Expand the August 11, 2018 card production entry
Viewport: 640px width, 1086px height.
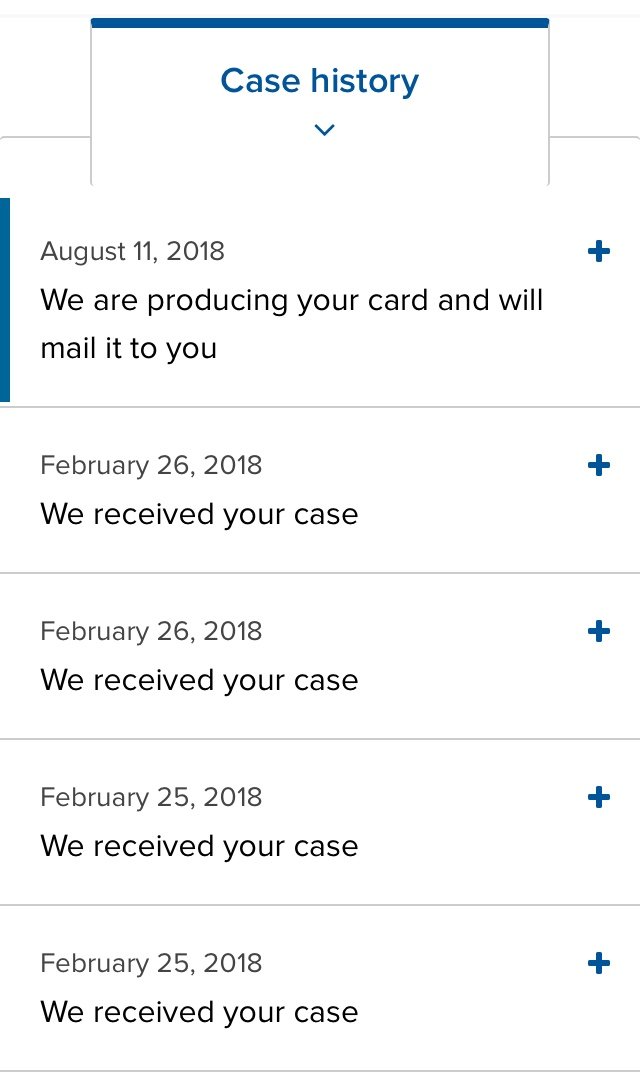598,251
